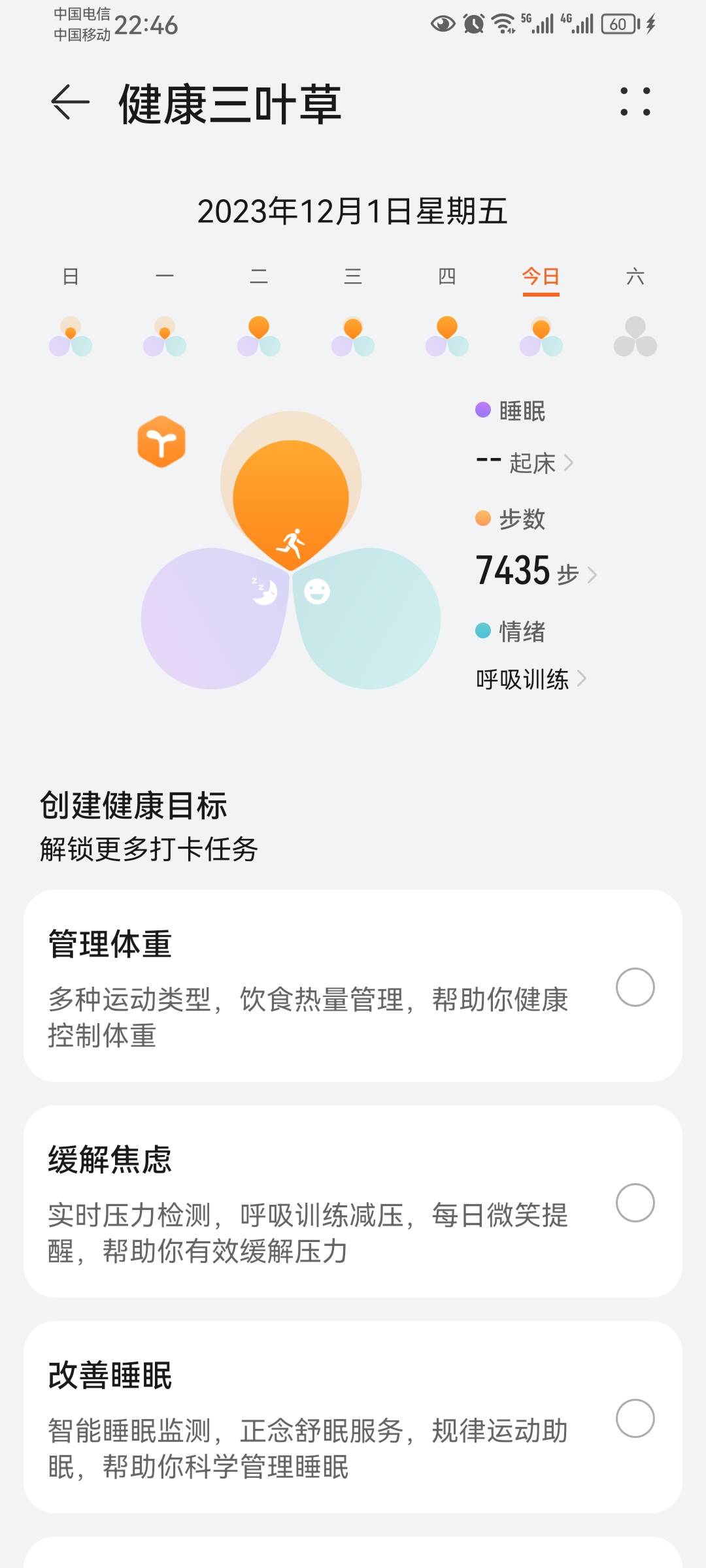
Task: Select Wednesday 三 in the weekday row
Action: [353, 276]
